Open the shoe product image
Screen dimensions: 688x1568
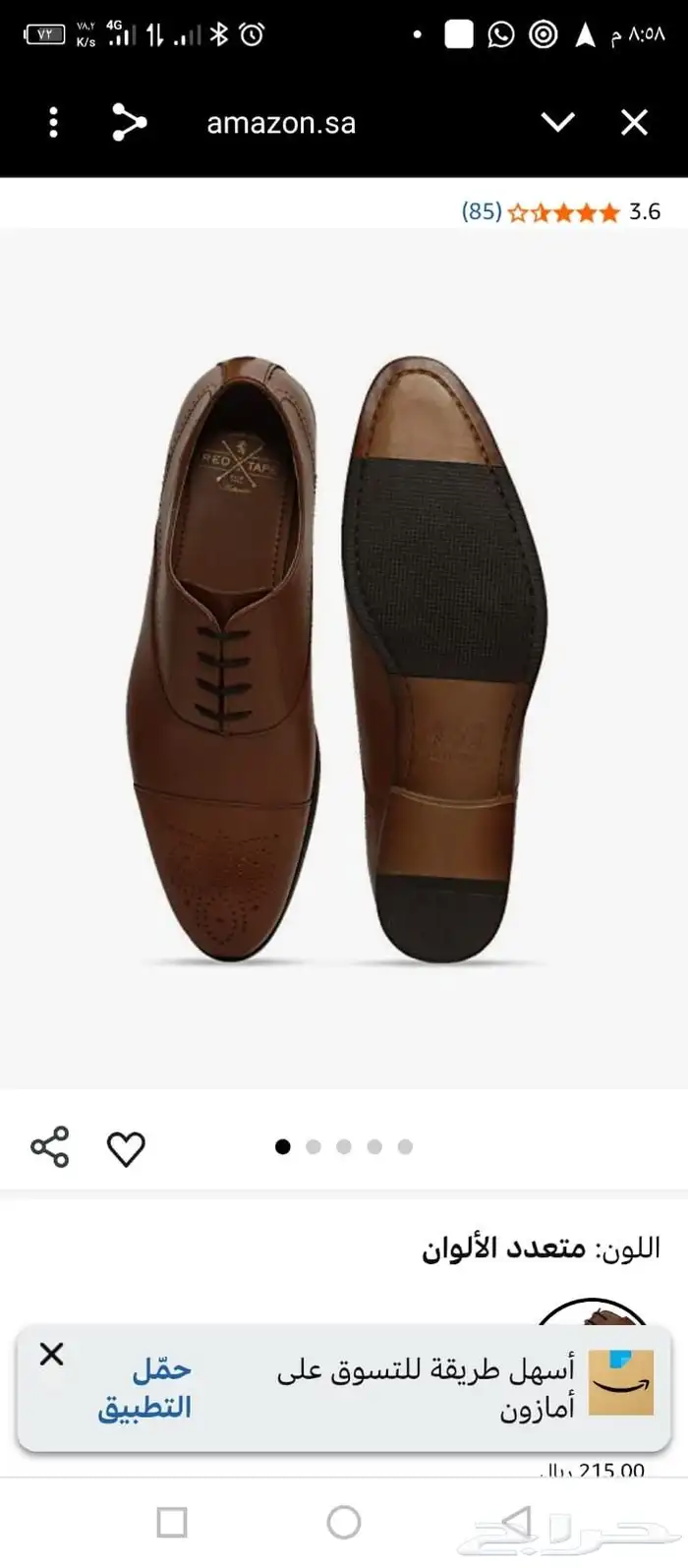click(344, 659)
